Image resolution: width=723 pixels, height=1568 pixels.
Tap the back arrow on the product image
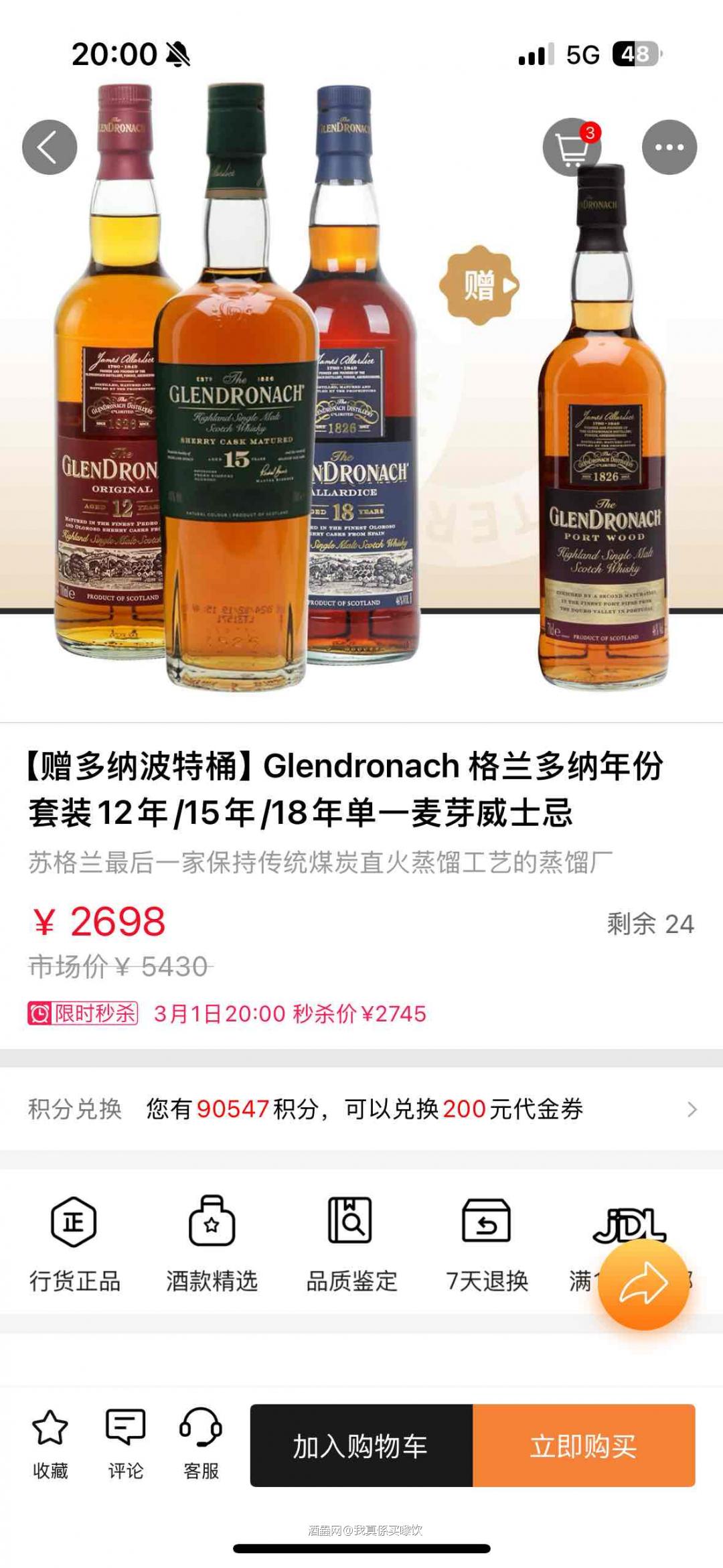[50, 147]
